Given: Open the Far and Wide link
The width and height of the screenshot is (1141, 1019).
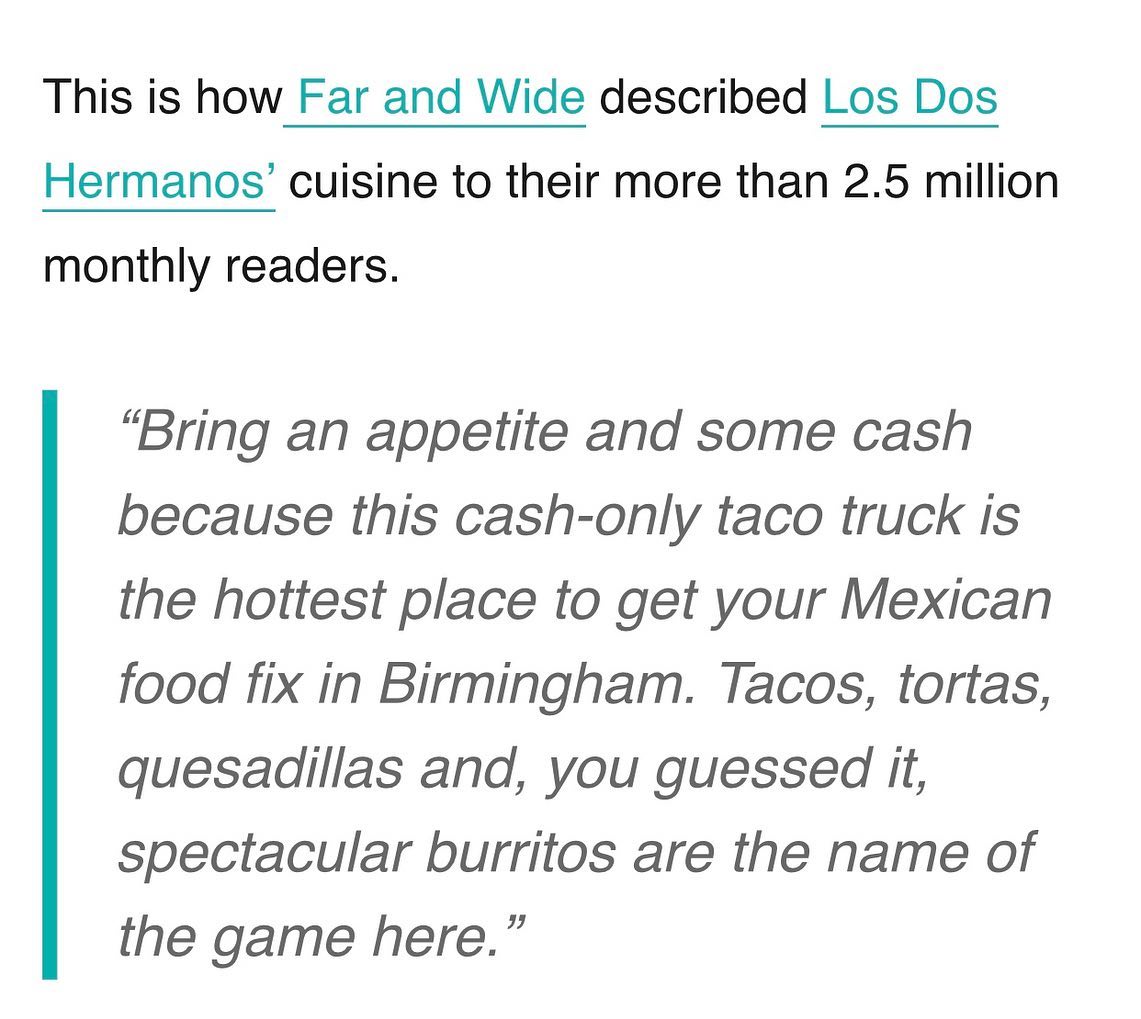Looking at the screenshot, I should (x=440, y=98).
